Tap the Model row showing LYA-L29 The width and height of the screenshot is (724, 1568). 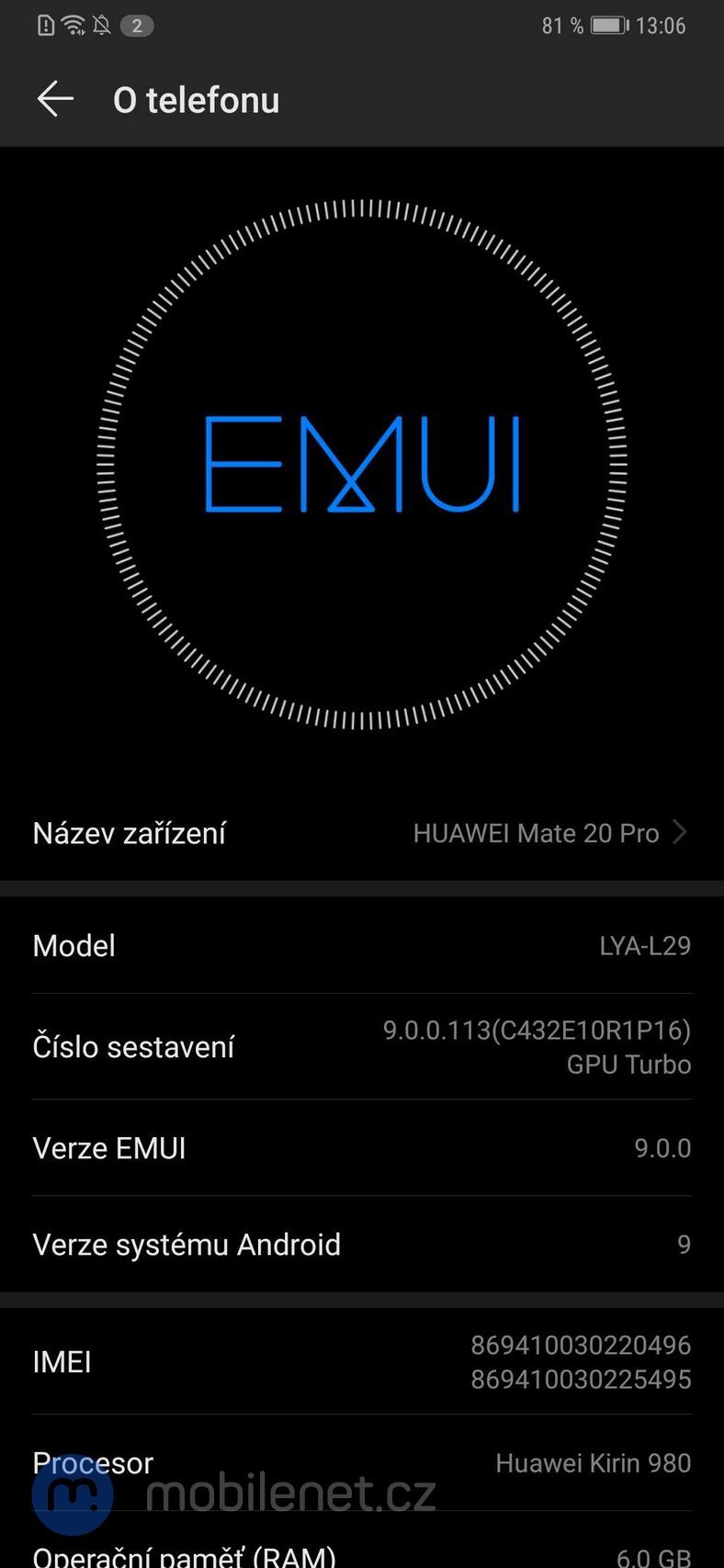coord(362,946)
